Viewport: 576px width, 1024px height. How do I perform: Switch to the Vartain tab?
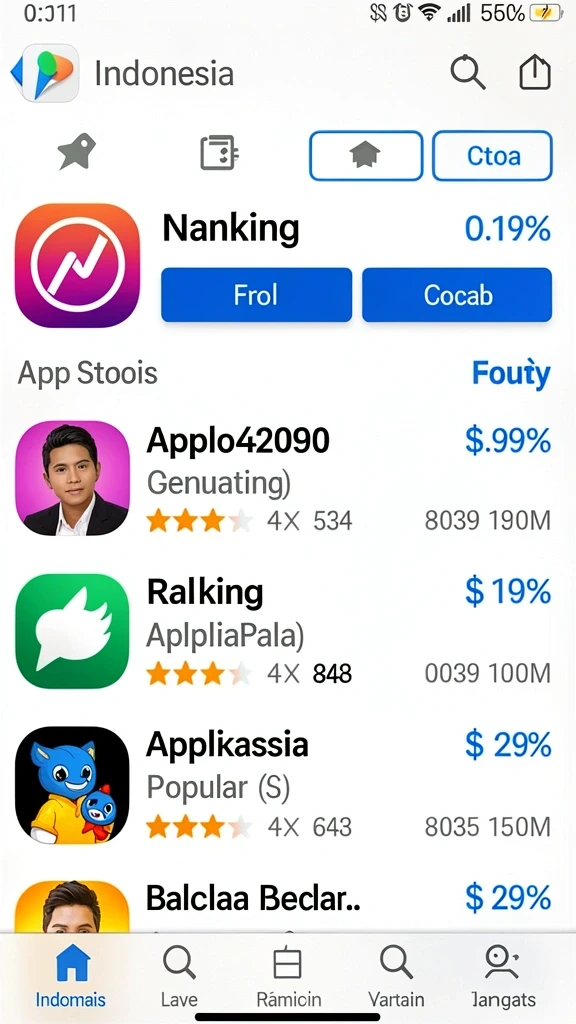396,976
